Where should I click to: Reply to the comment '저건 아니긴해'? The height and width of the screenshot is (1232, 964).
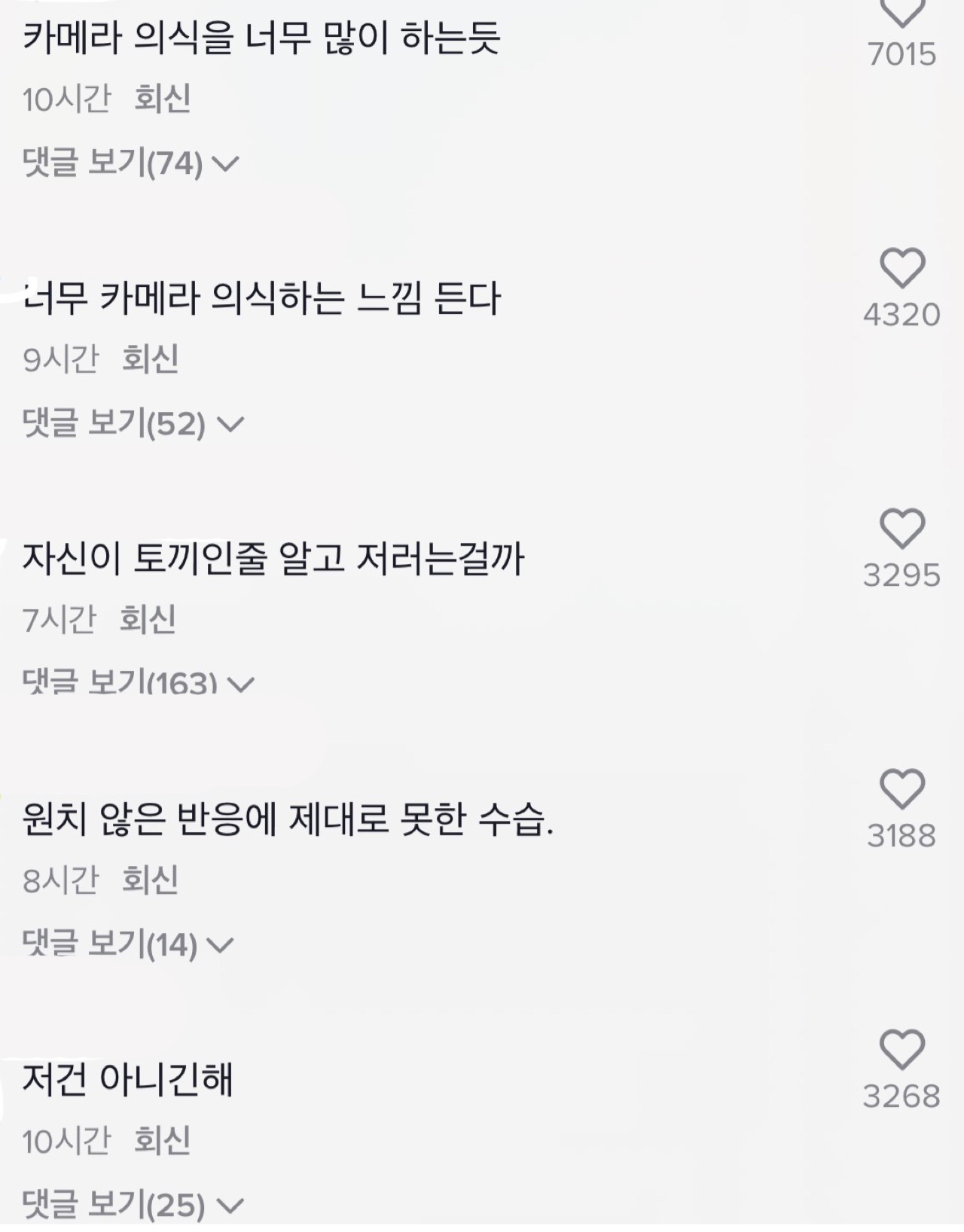(x=162, y=1140)
